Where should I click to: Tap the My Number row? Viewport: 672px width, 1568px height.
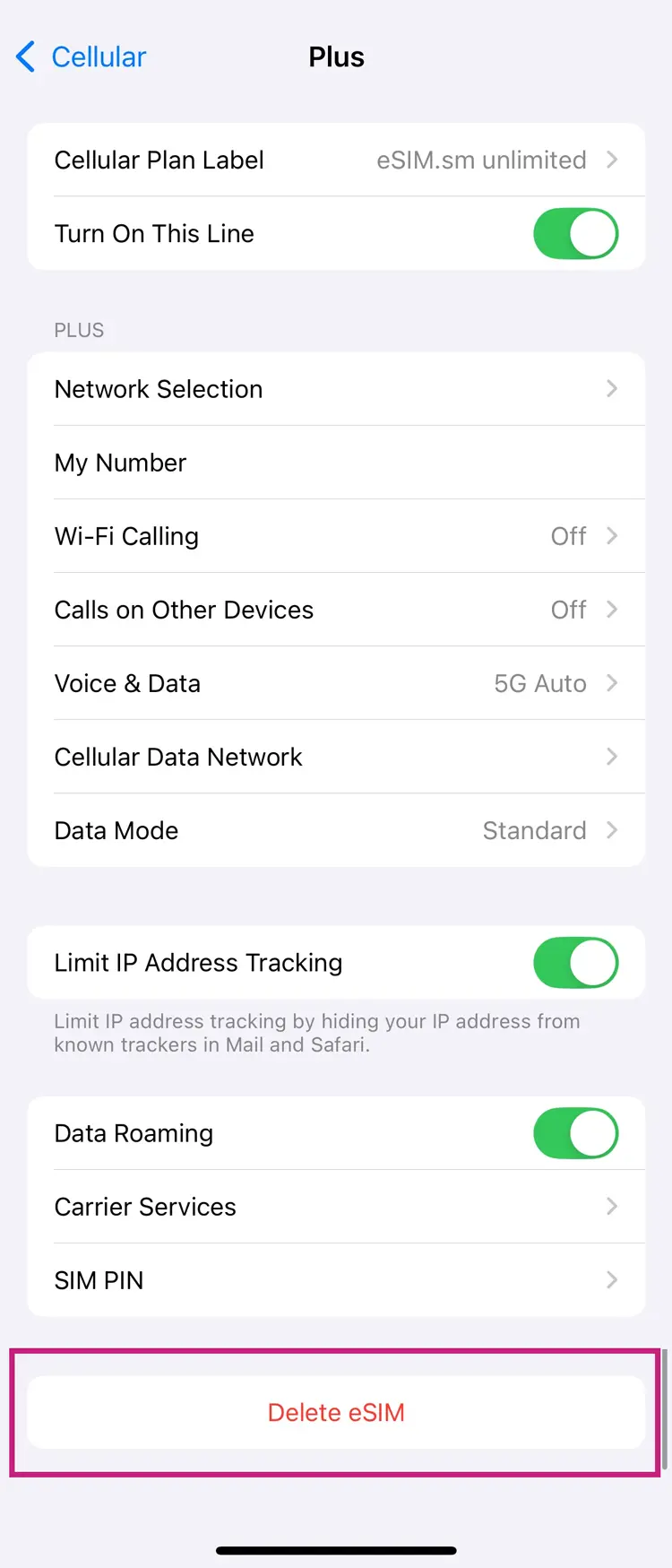click(x=336, y=463)
